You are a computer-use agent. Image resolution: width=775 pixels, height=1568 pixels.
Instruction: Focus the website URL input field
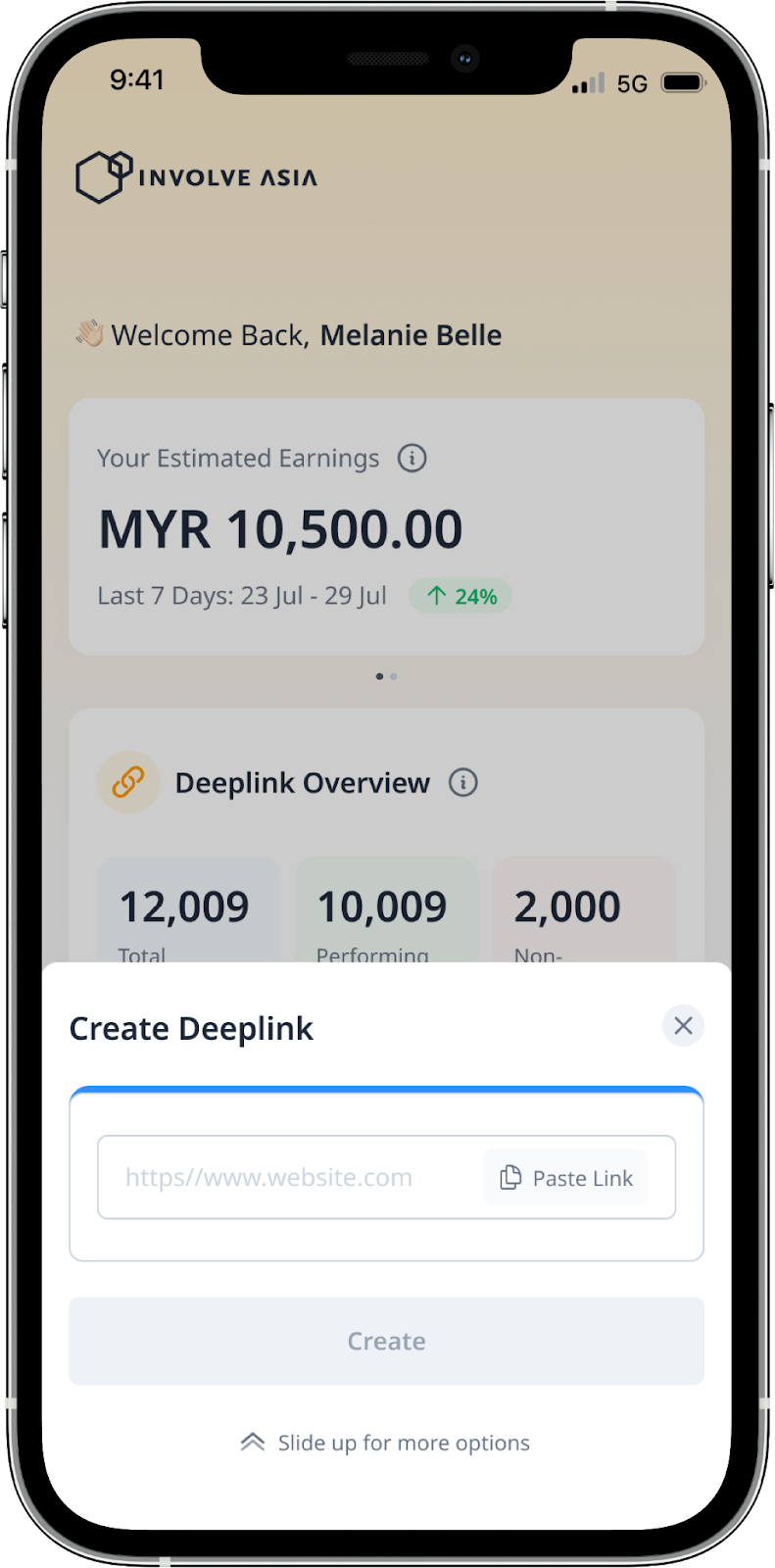pyautogui.click(x=386, y=1177)
